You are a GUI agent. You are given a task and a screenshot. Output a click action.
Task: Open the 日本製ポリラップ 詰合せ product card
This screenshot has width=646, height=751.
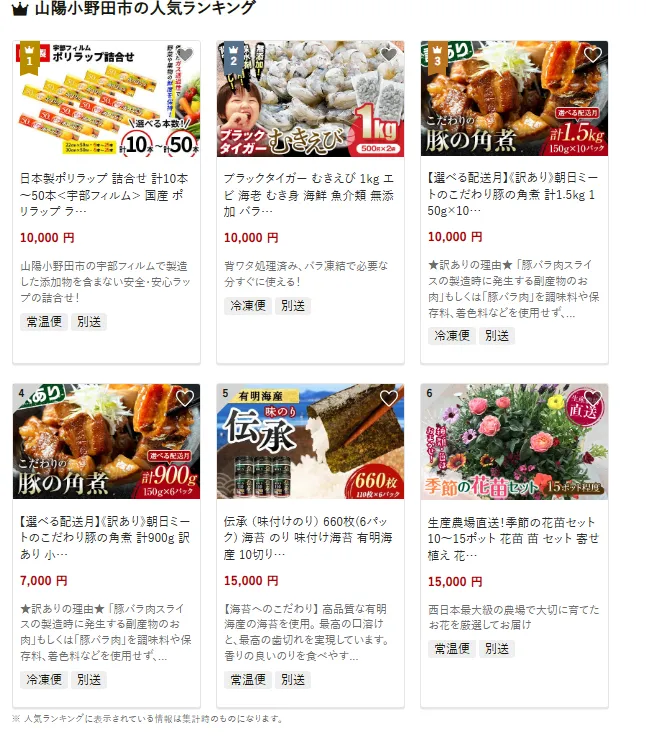[x=106, y=188]
